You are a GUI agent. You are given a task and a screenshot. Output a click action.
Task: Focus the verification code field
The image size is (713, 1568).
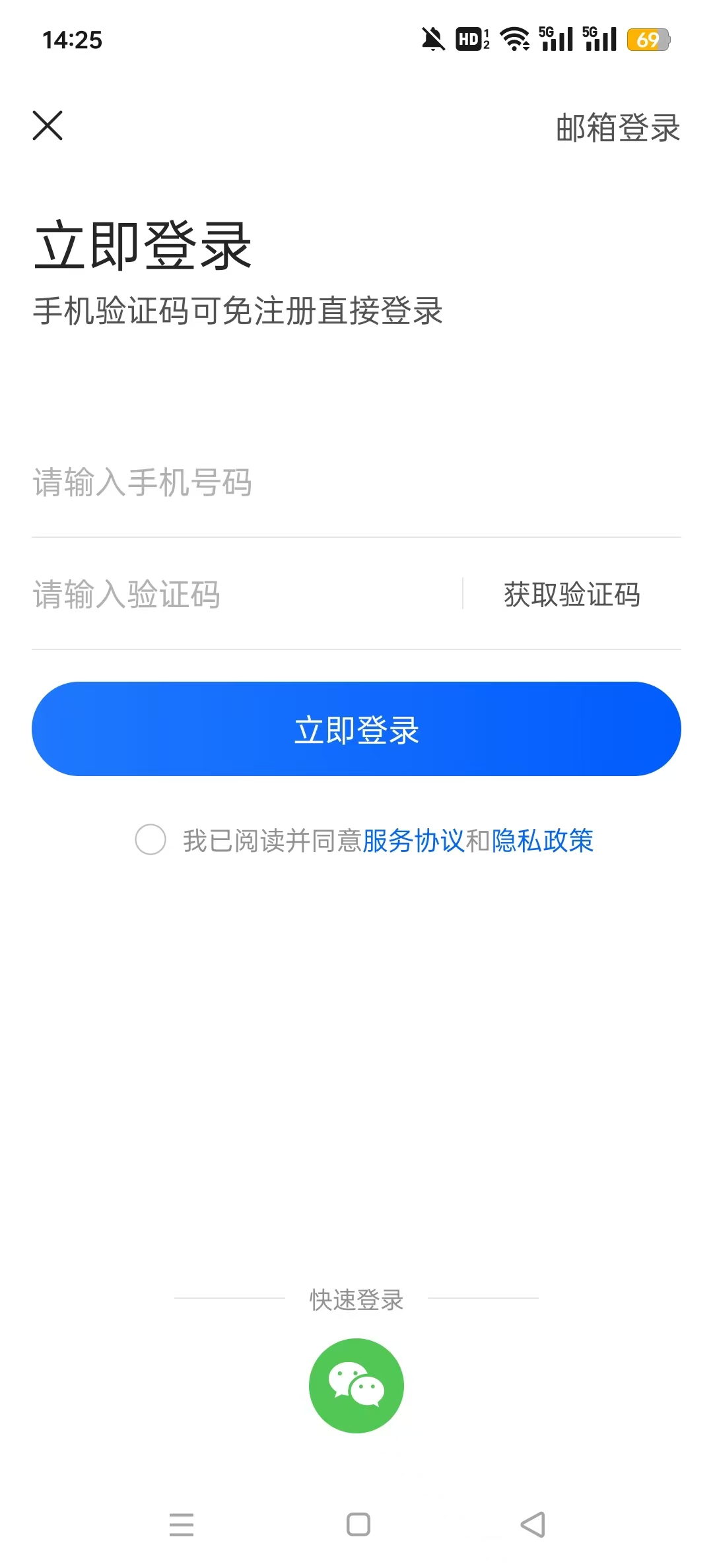(247, 594)
